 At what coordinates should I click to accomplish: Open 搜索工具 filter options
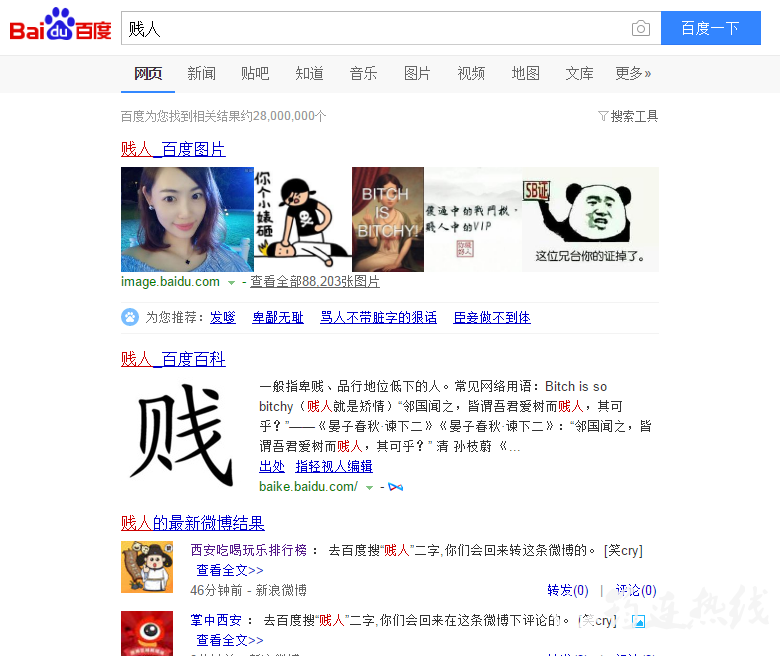pyautogui.click(x=628, y=116)
